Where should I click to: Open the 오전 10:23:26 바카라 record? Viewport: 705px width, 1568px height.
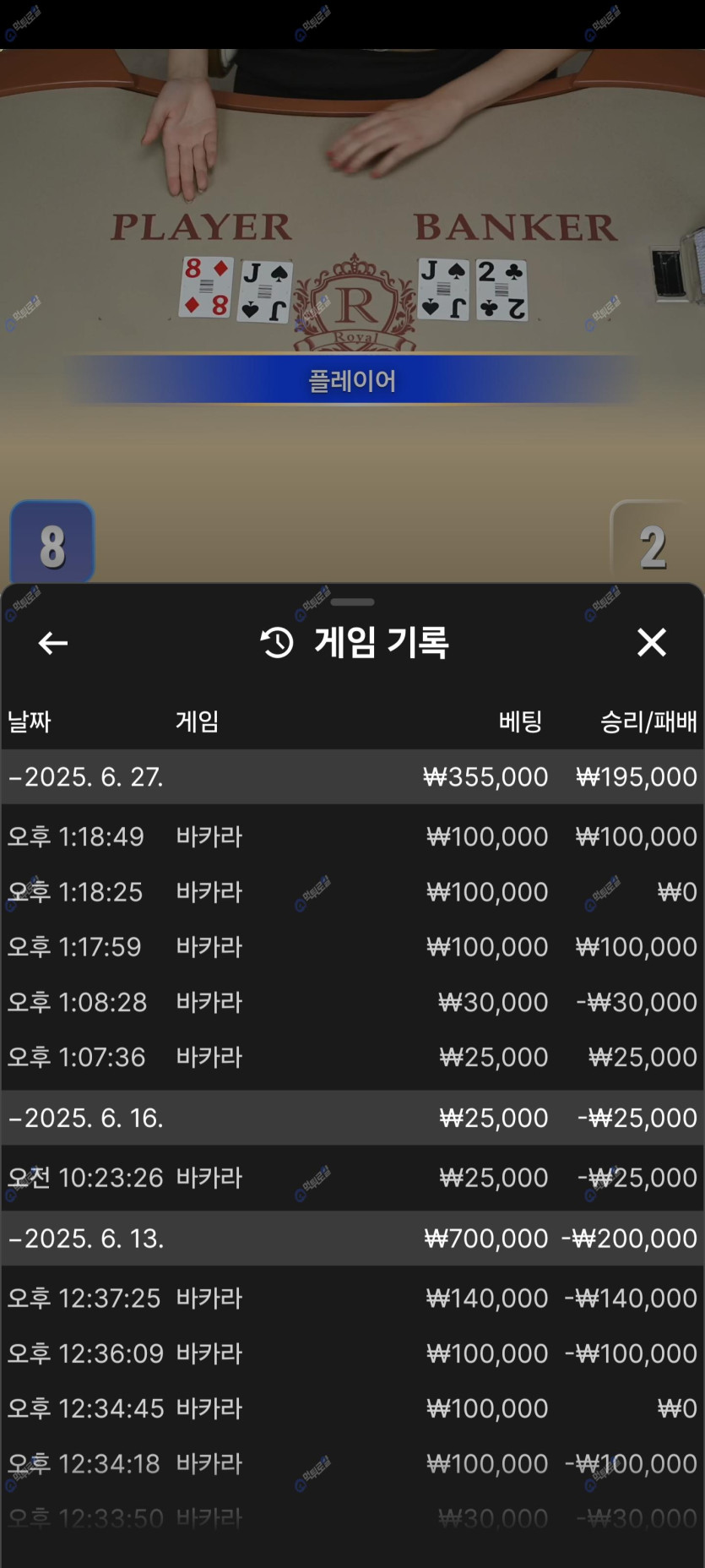[x=352, y=1178]
